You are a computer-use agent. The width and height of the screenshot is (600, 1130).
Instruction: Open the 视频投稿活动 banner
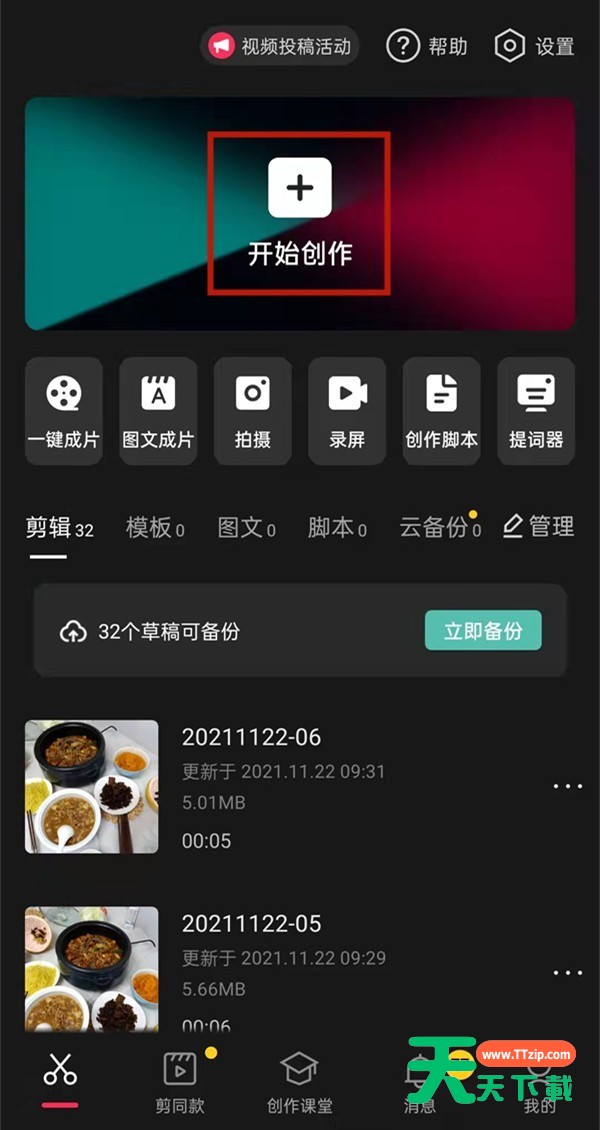(280, 46)
